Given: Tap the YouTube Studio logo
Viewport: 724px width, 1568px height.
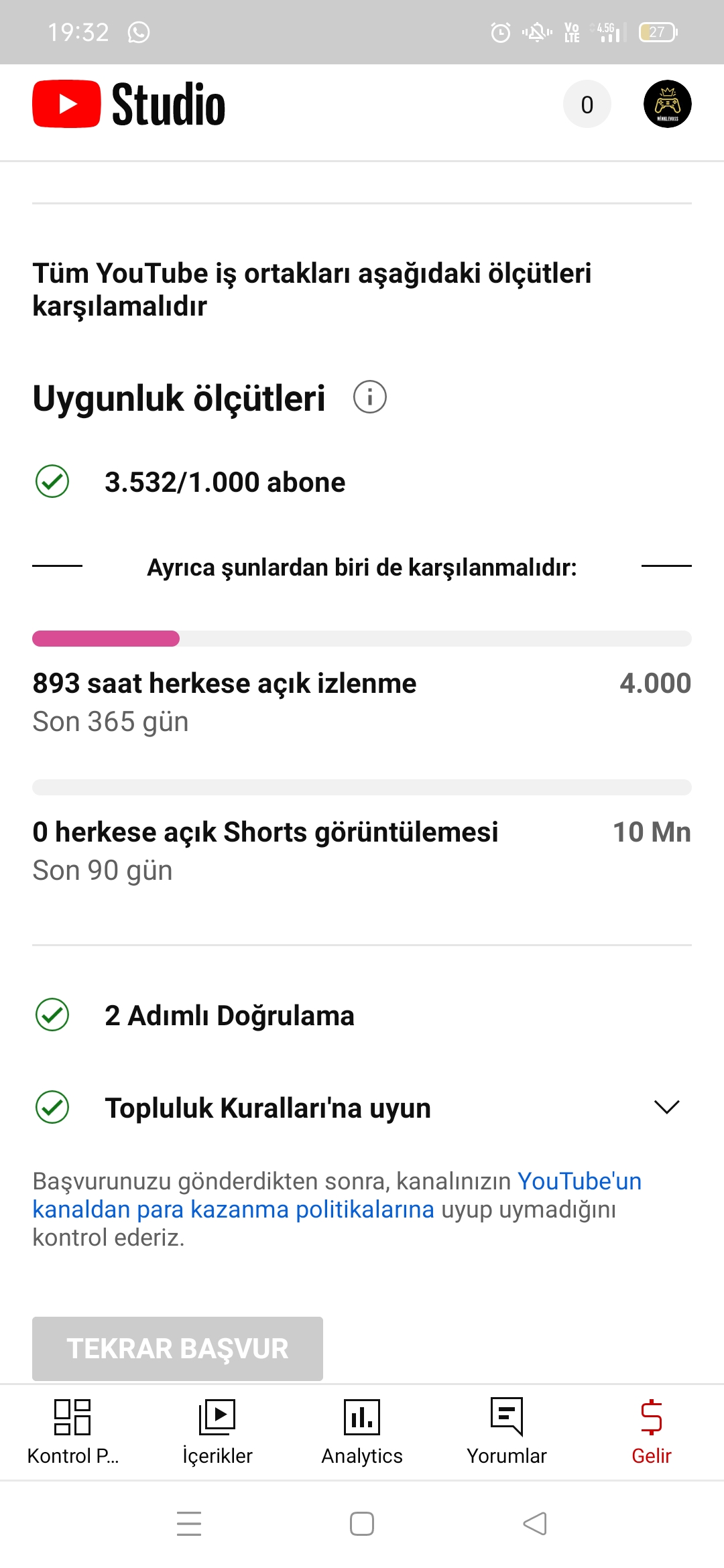Looking at the screenshot, I should 129,104.
